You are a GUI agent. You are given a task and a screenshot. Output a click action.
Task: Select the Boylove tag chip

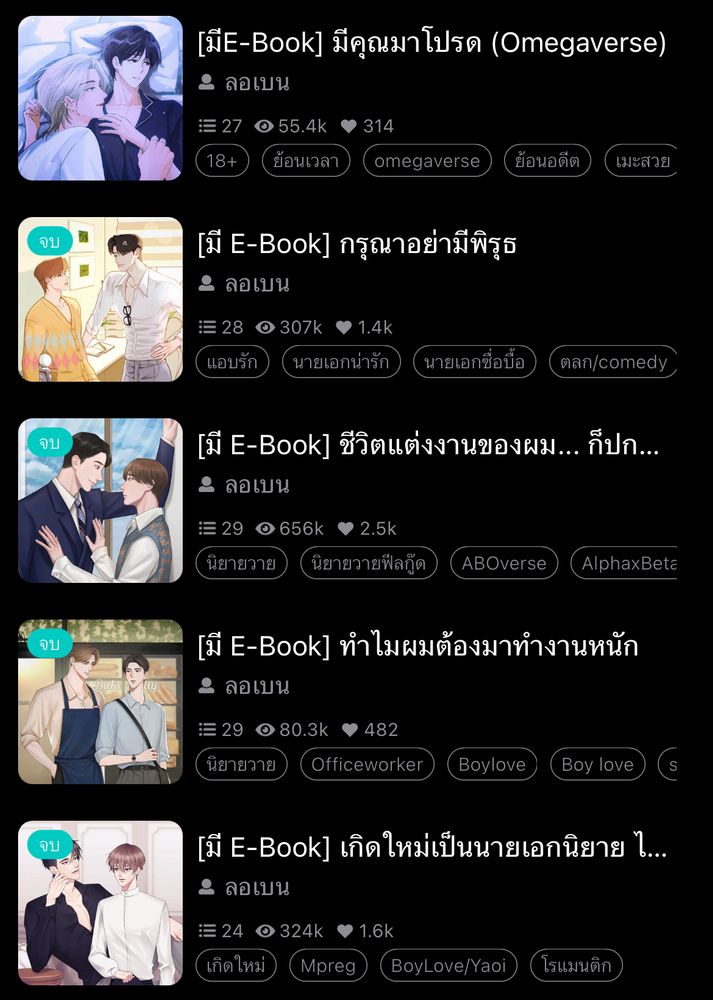(492, 765)
